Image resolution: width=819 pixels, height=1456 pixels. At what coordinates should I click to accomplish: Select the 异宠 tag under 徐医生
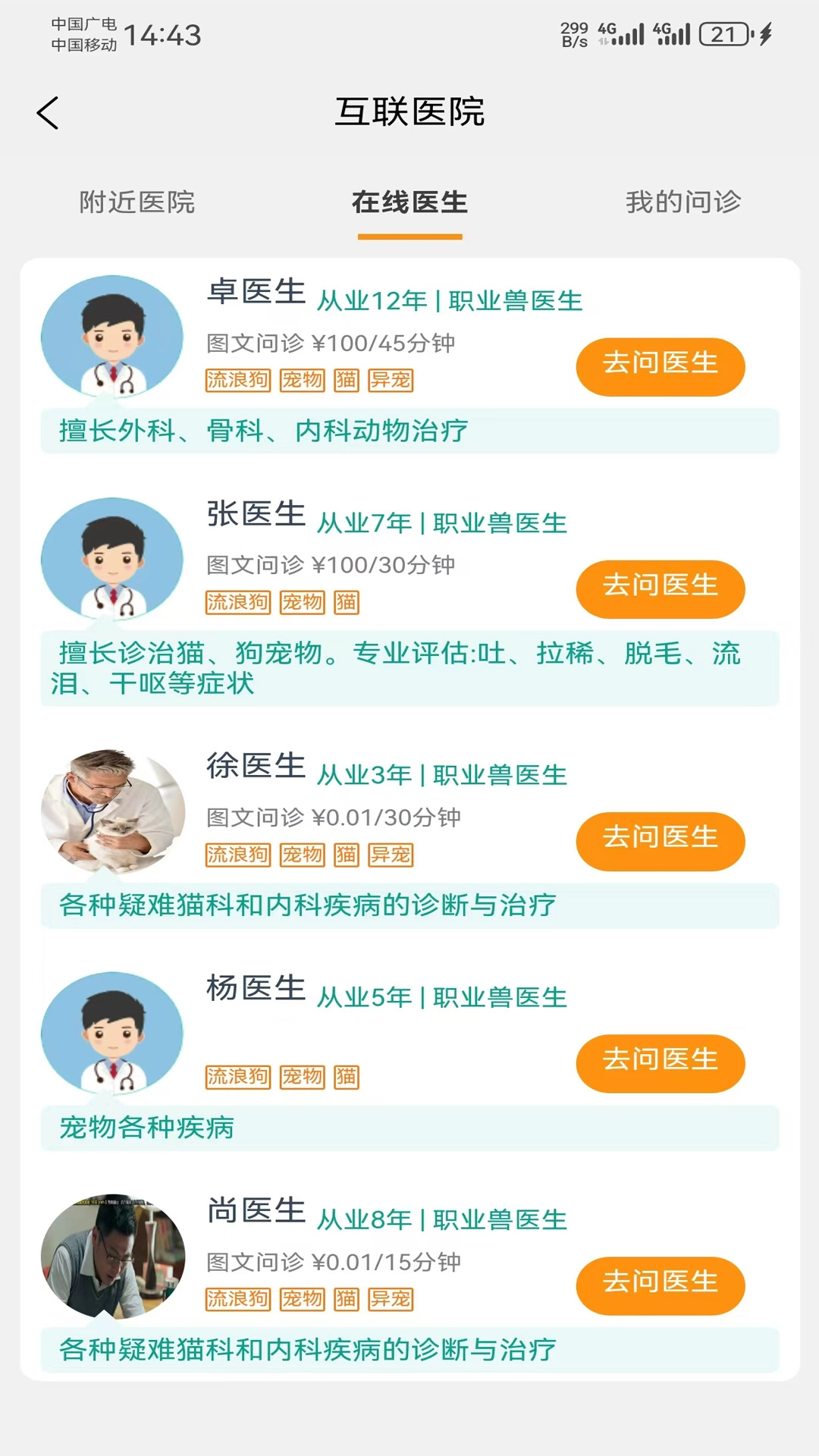[391, 855]
